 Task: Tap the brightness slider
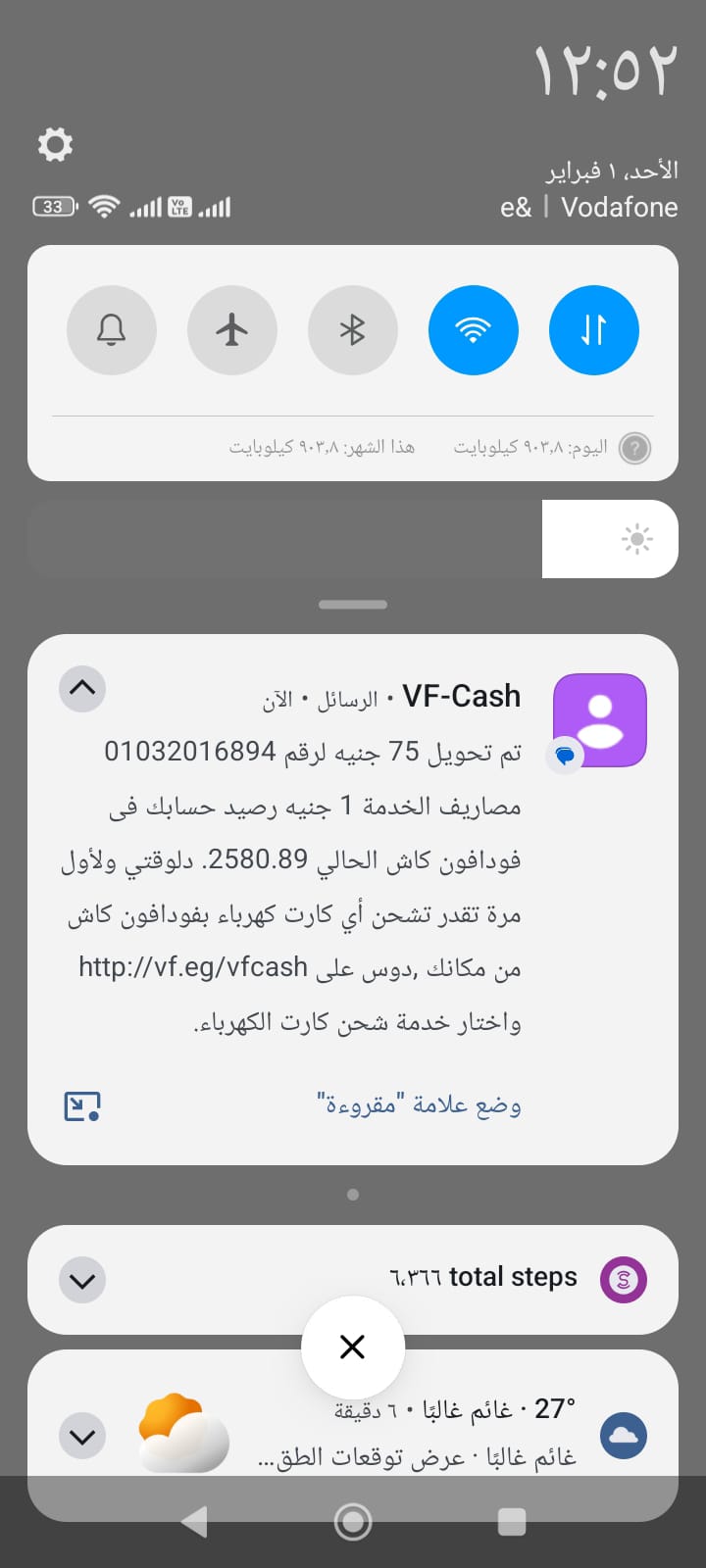point(353,539)
